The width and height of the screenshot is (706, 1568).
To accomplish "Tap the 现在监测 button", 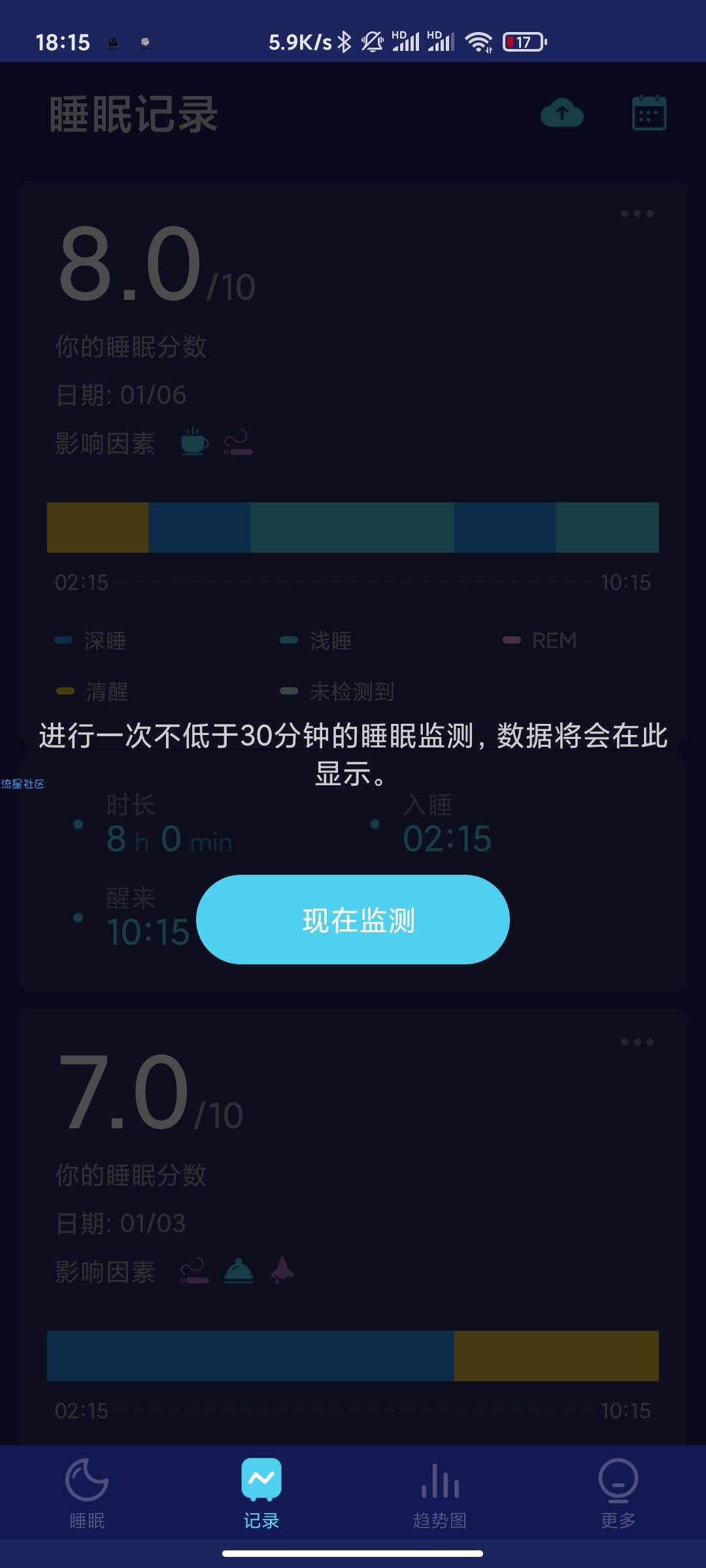I will (353, 919).
